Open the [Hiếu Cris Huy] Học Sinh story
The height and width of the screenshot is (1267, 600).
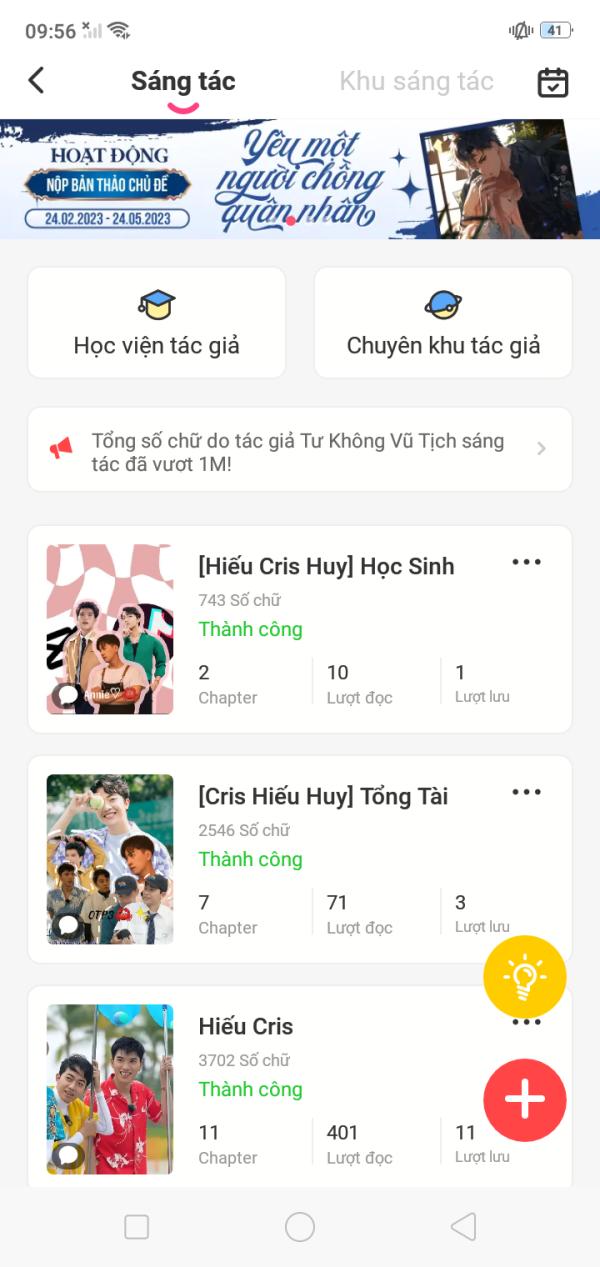(x=326, y=566)
